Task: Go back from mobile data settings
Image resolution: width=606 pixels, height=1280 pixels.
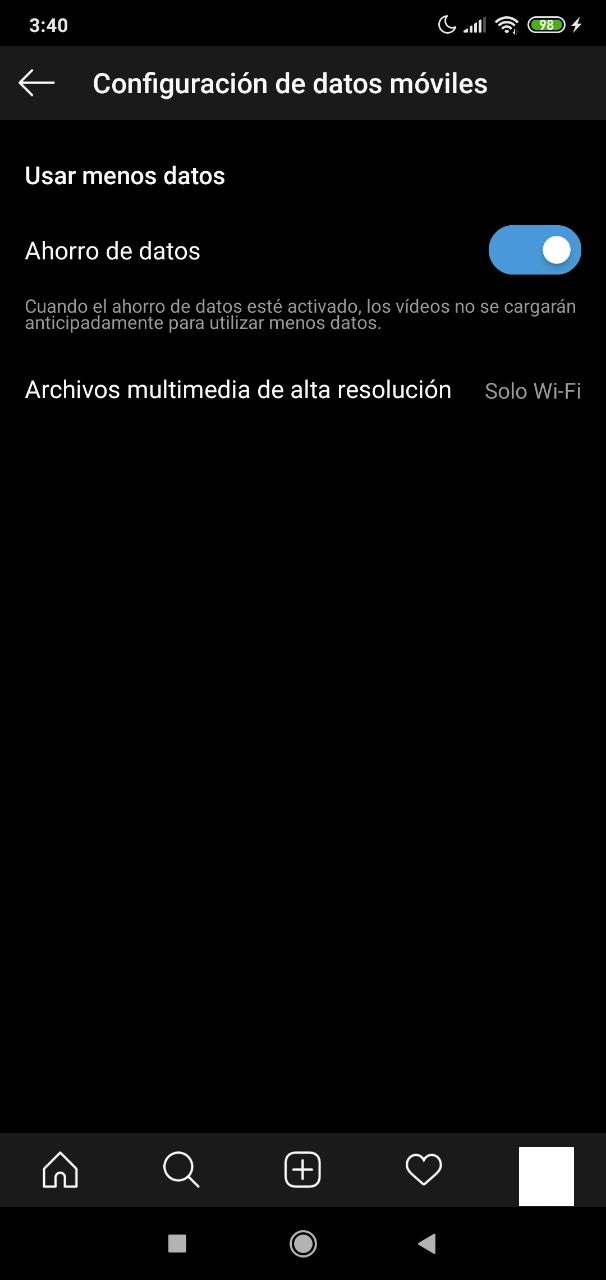Action: coord(37,83)
